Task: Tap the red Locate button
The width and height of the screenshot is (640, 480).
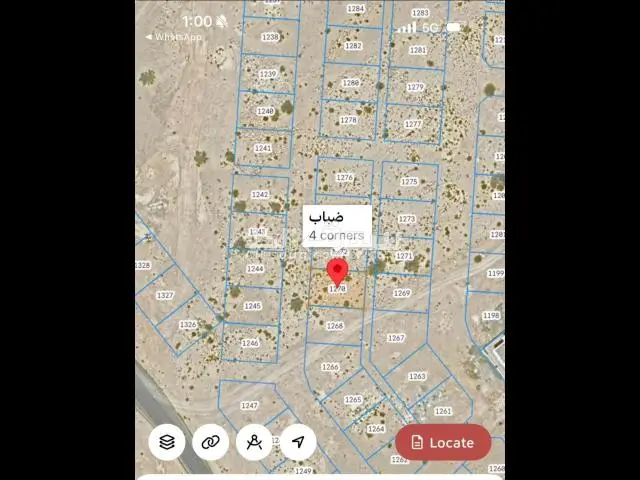Action: [x=443, y=442]
